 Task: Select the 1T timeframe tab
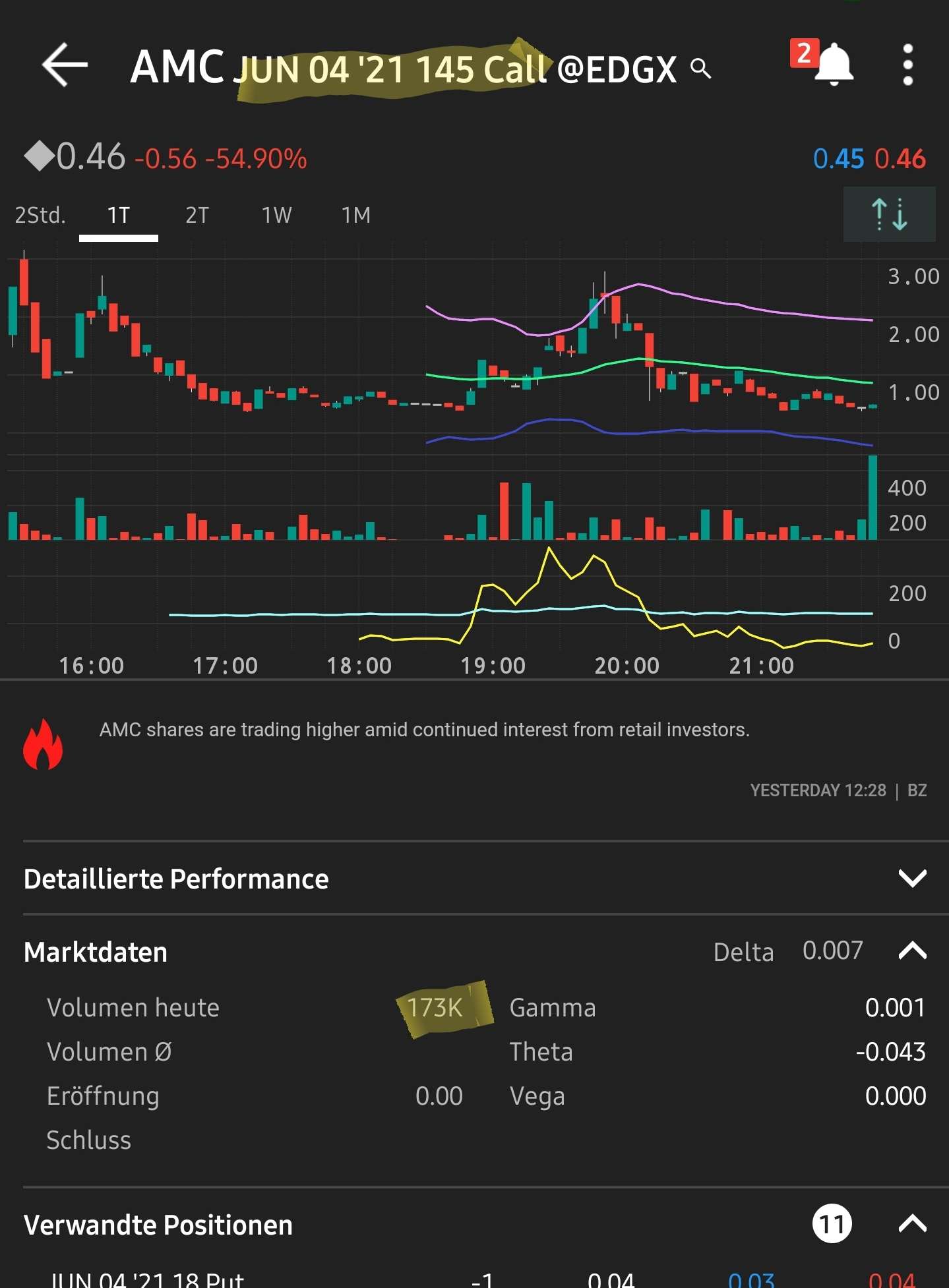tap(119, 215)
